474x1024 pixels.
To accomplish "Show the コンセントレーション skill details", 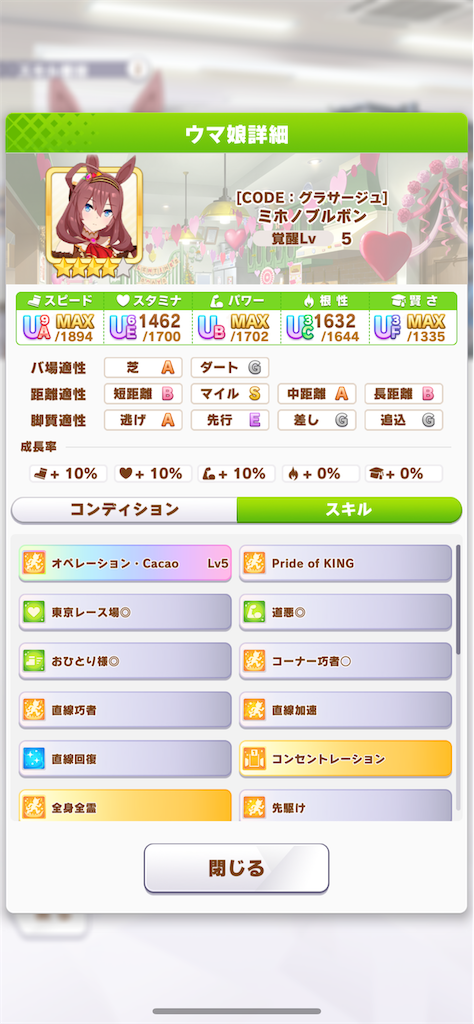I will (x=345, y=759).
